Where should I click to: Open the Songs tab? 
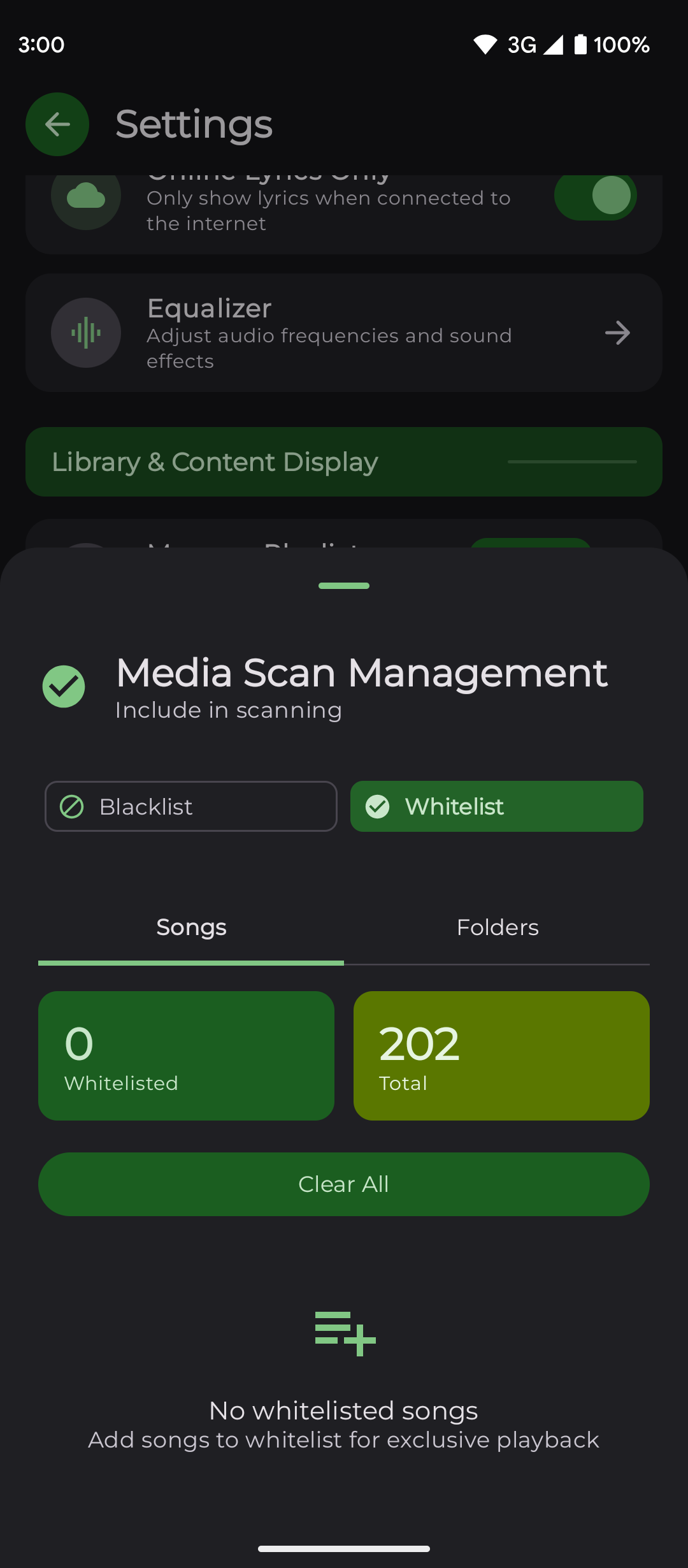(191, 927)
